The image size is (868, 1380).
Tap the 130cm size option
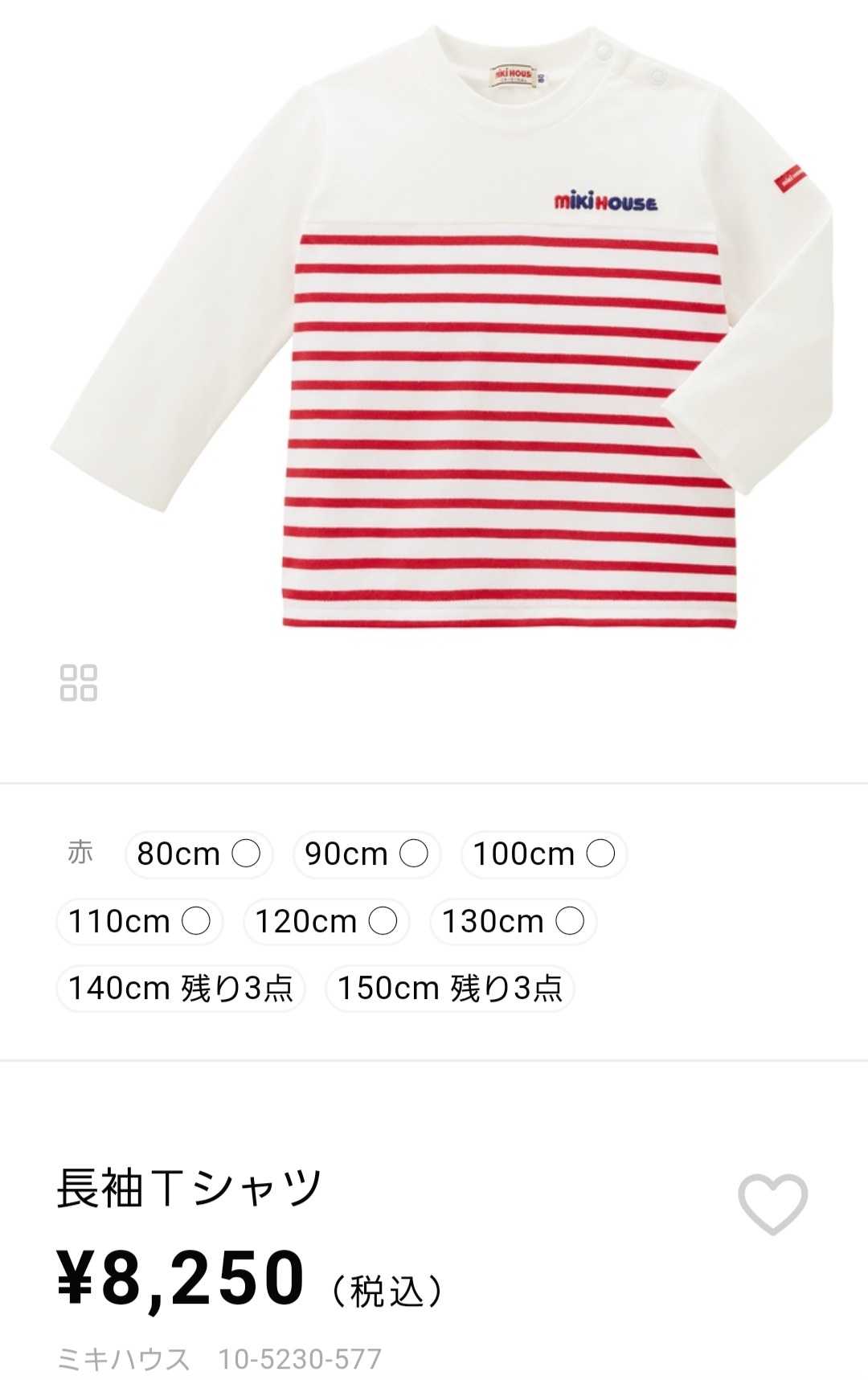(x=513, y=921)
